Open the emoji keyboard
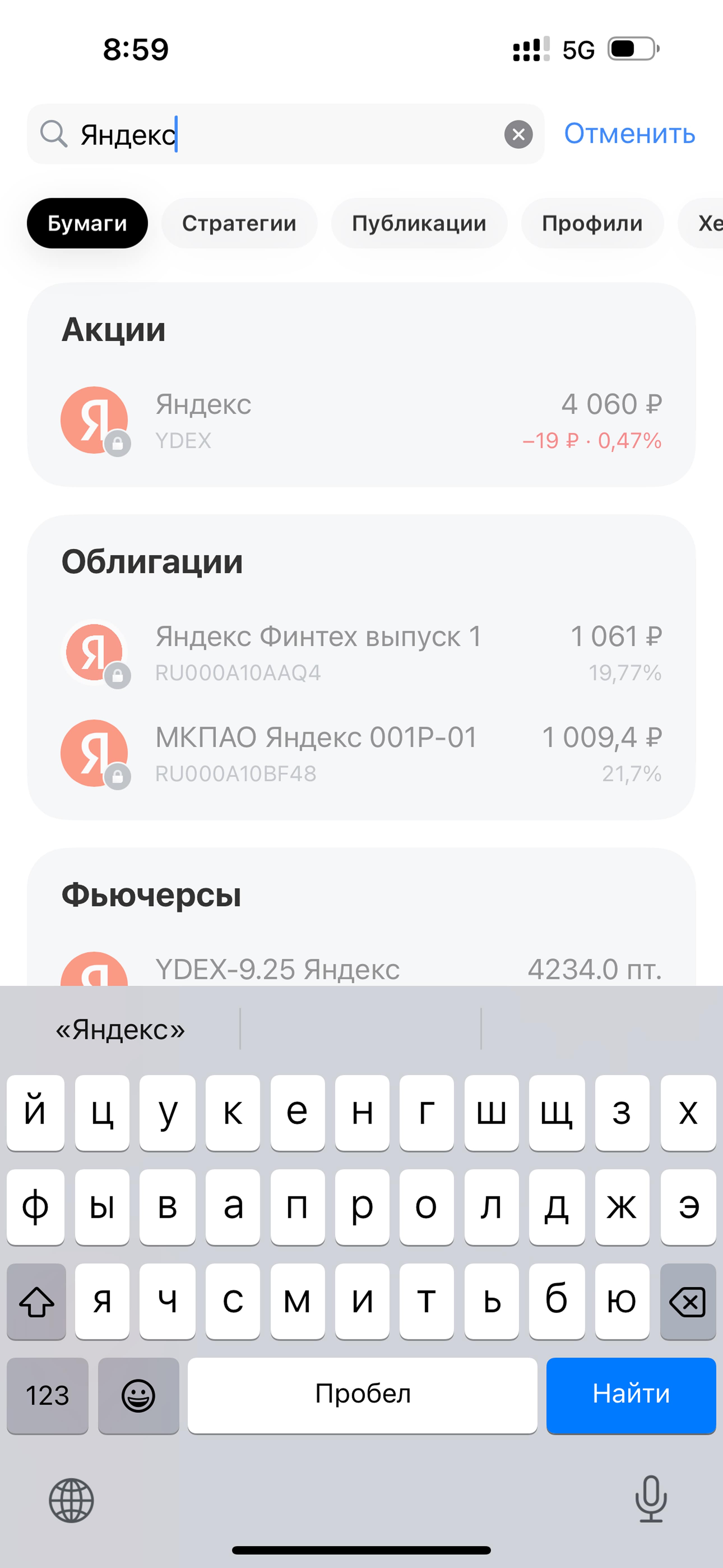This screenshot has height=1568, width=723. point(139,1395)
